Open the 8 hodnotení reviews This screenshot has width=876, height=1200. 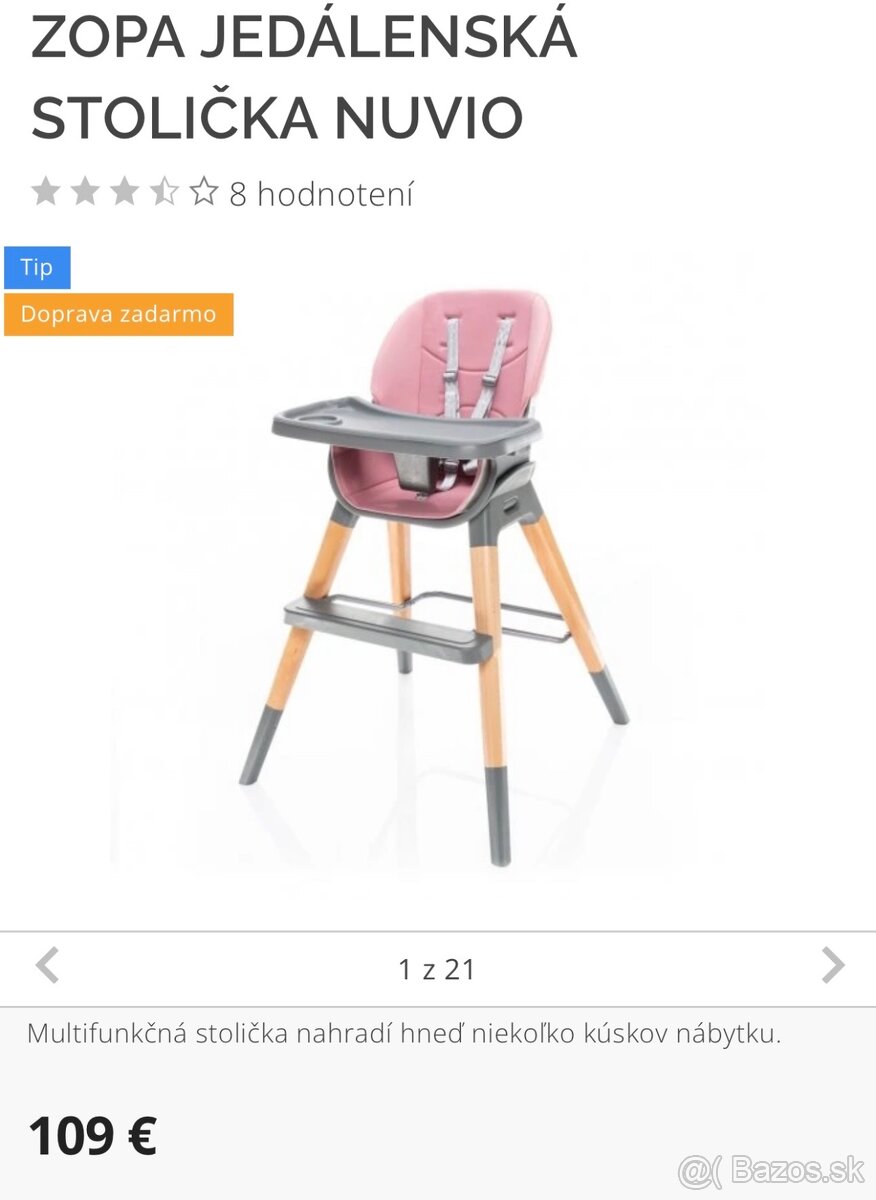(x=321, y=193)
